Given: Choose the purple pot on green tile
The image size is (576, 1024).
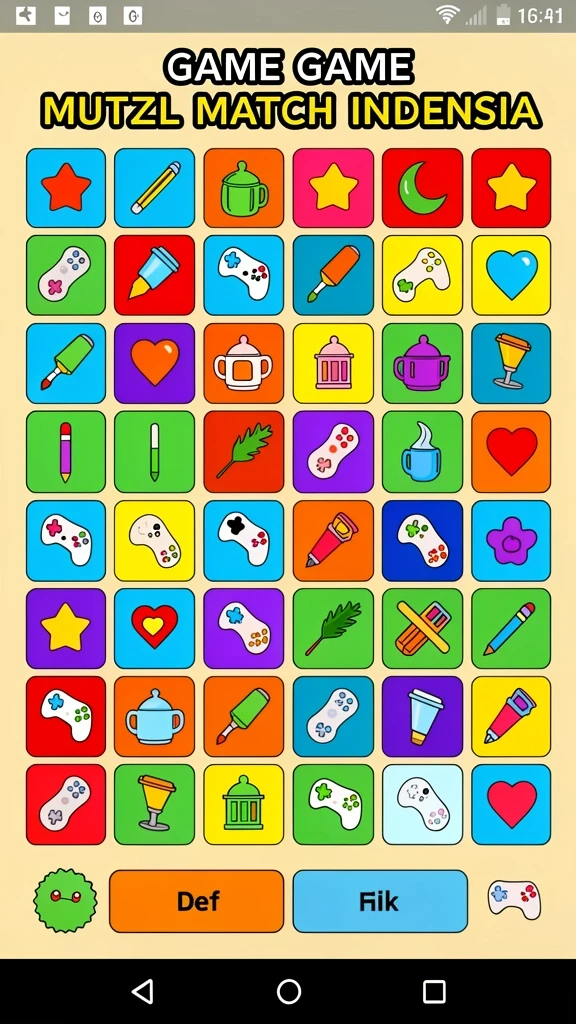Looking at the screenshot, I should 423,363.
